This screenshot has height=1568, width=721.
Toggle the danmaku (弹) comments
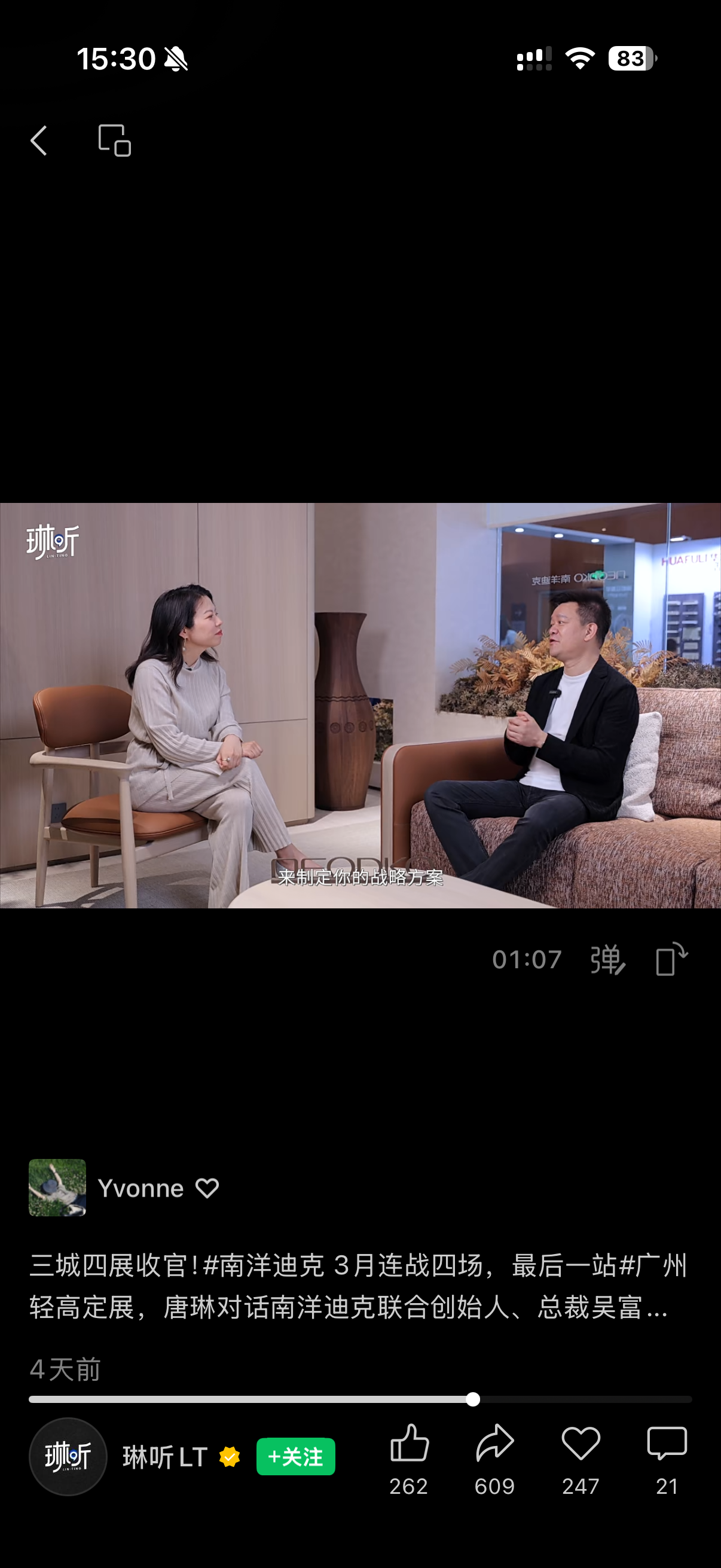607,960
